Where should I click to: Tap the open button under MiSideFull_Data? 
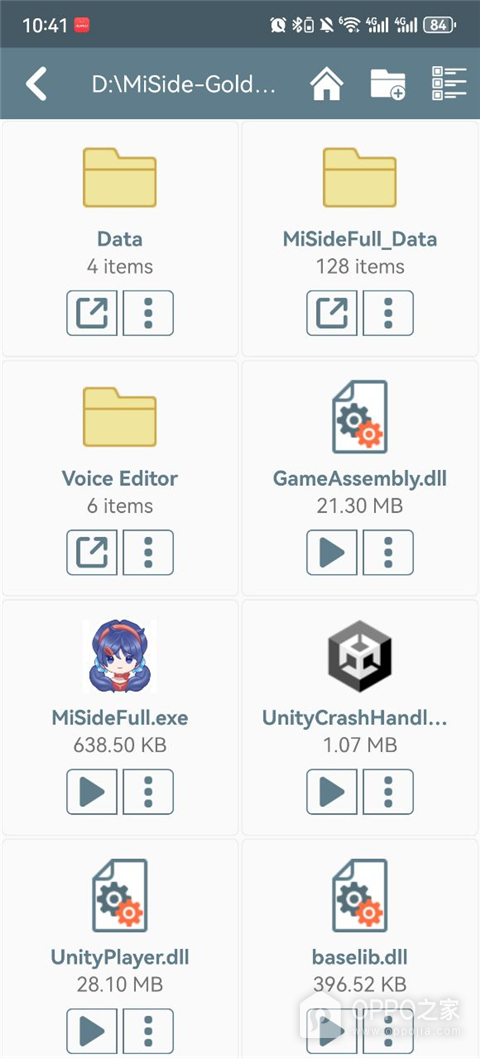[x=331, y=313]
